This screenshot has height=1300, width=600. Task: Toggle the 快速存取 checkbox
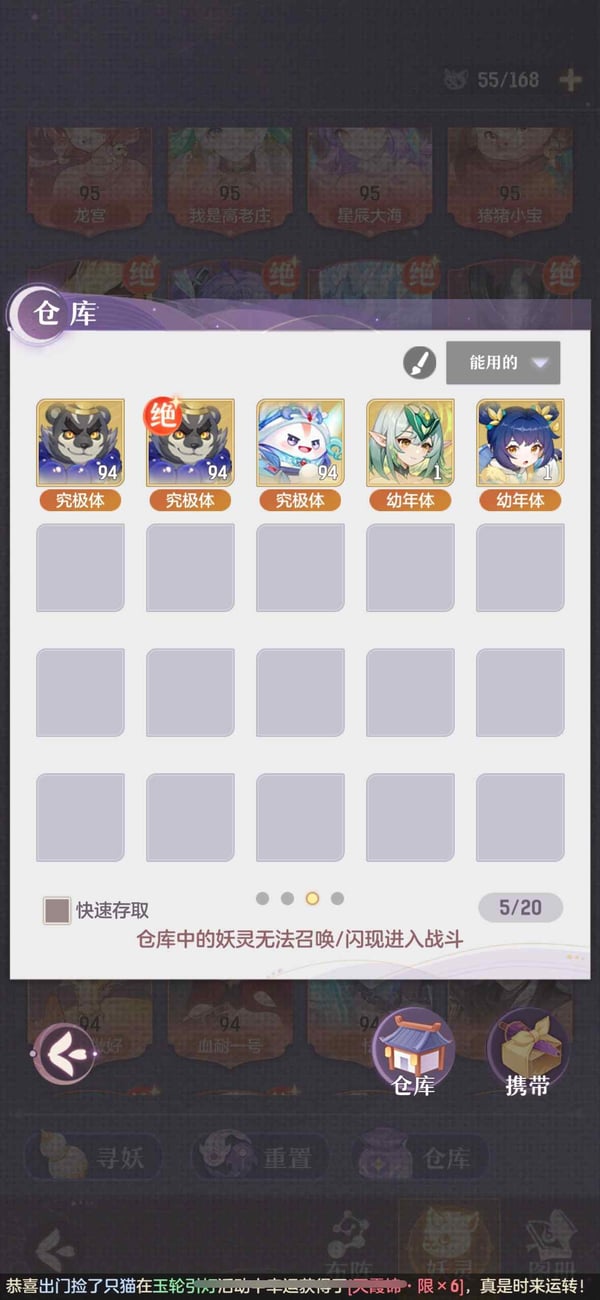57,910
